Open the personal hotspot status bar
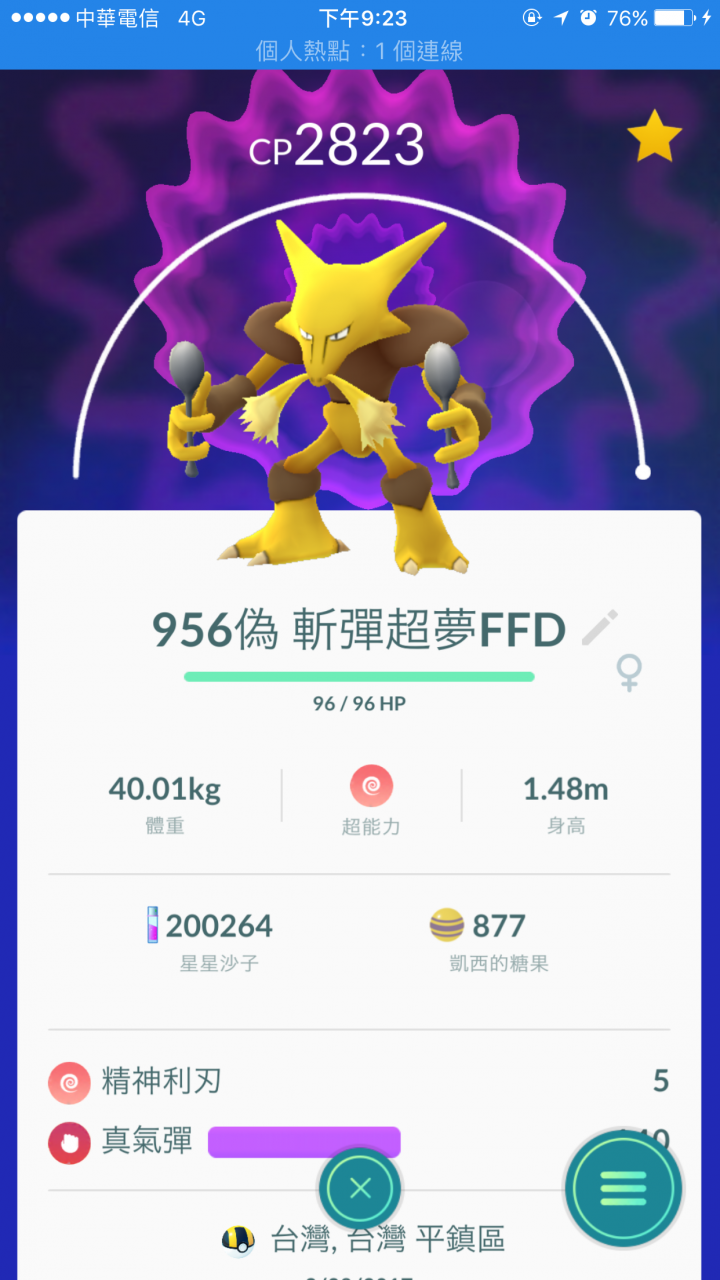 point(360,52)
